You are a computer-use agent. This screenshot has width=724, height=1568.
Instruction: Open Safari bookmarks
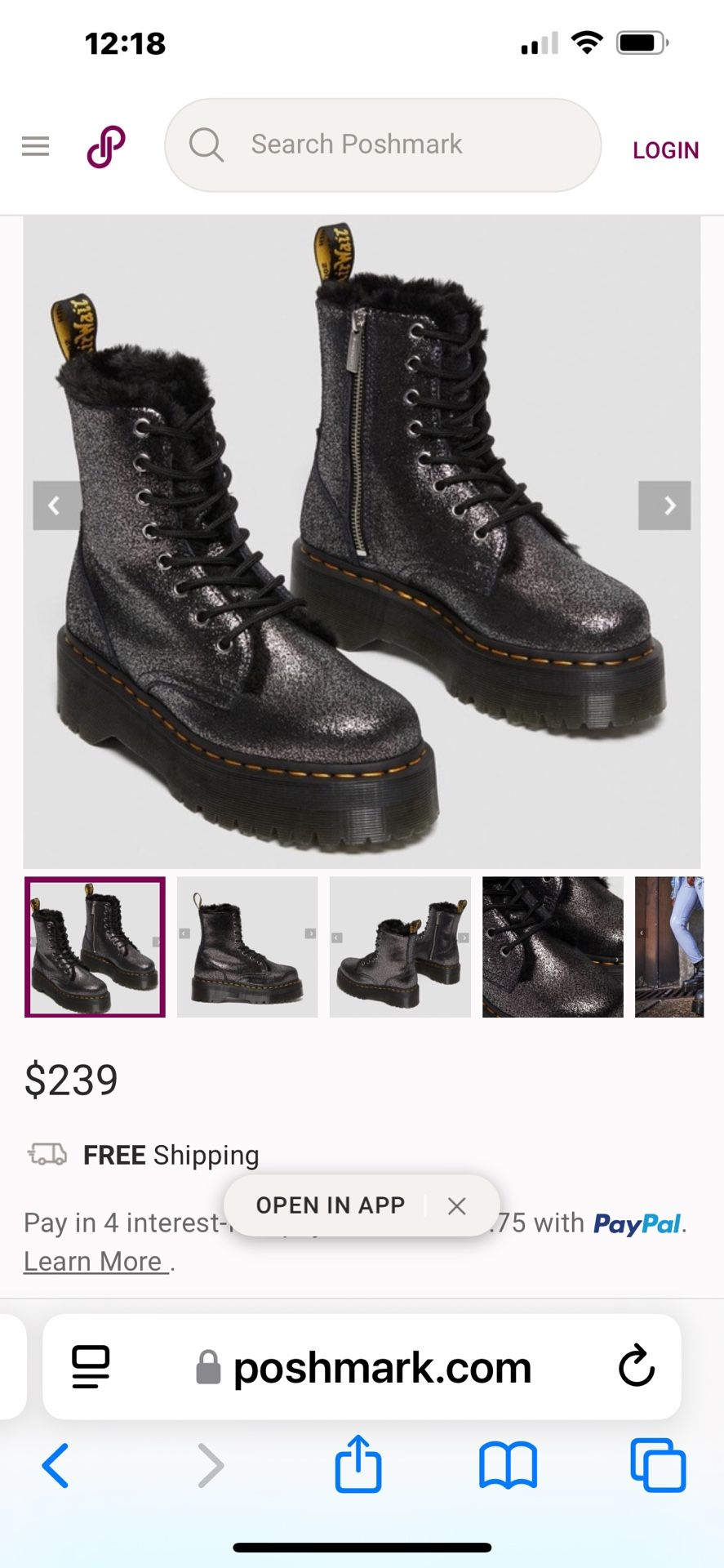pos(508,1465)
